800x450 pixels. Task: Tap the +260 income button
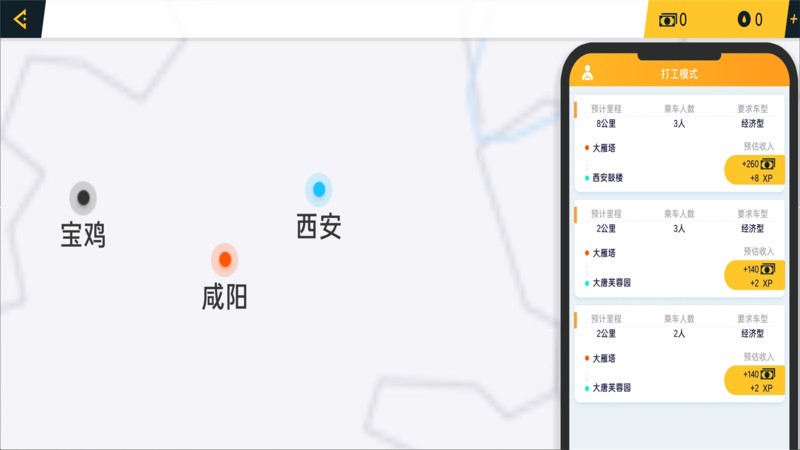tap(754, 170)
